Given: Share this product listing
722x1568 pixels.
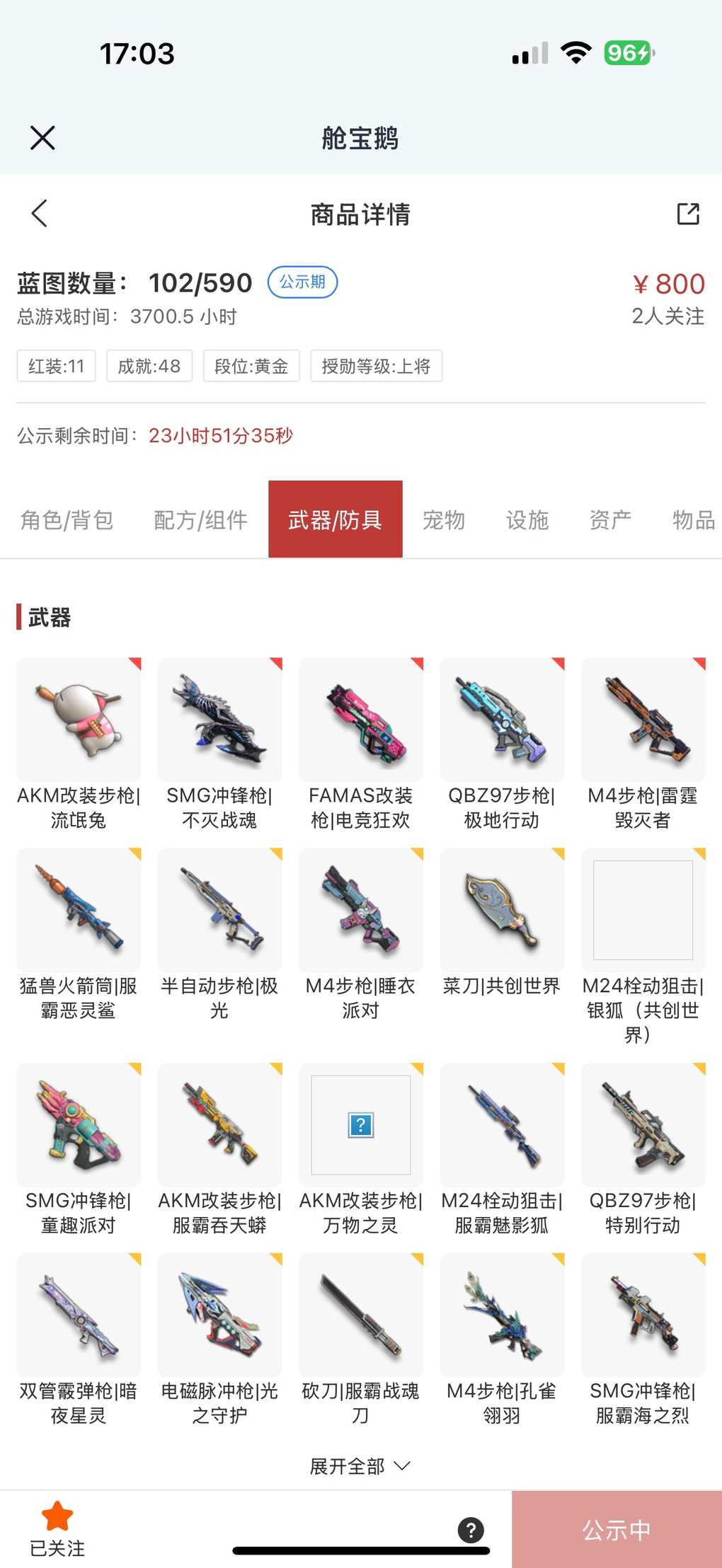Looking at the screenshot, I should (687, 214).
